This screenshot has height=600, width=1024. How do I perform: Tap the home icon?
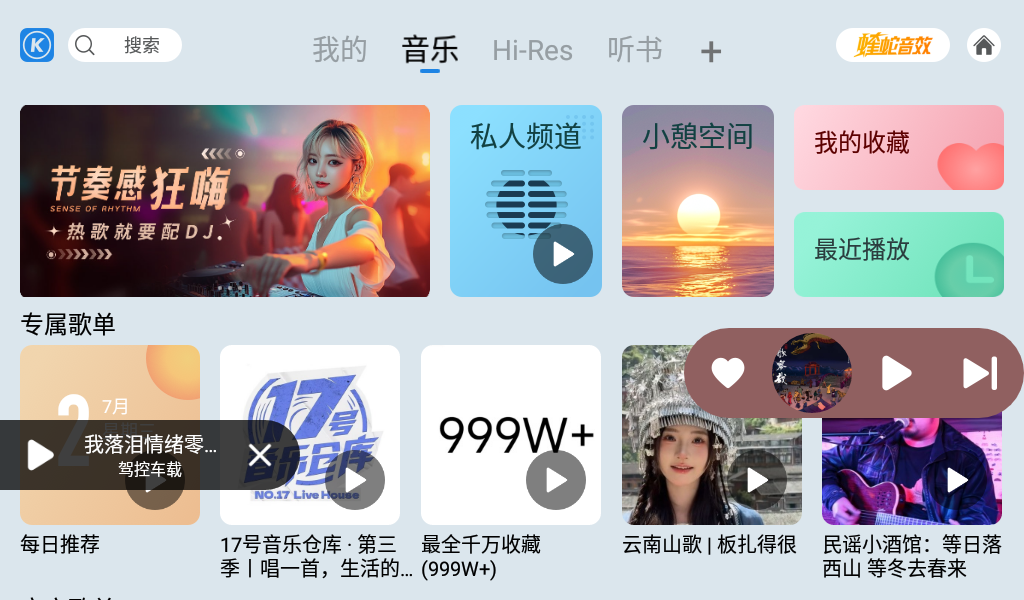(x=984, y=45)
